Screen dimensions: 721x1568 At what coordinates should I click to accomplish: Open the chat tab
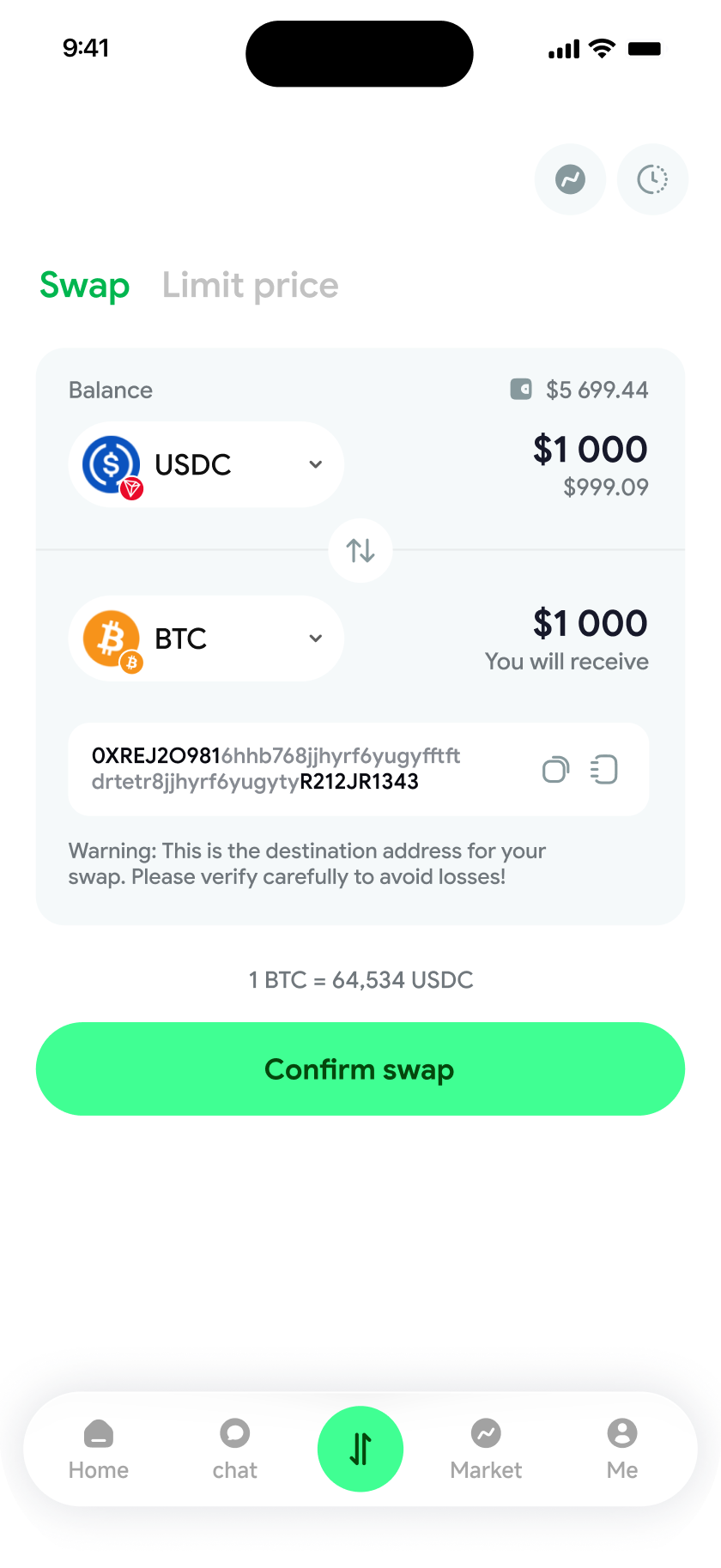[234, 1450]
